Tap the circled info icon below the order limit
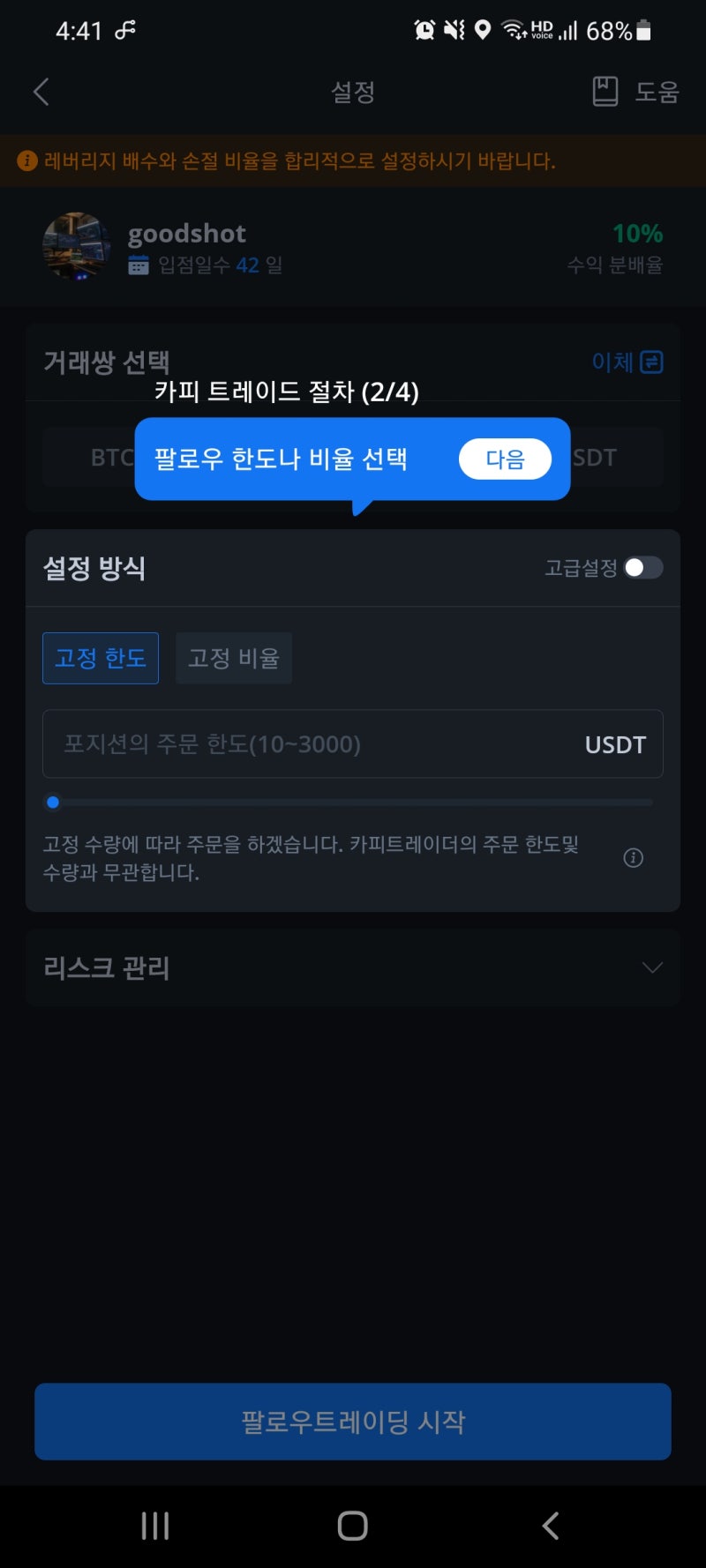This screenshot has width=706, height=1568. coord(633,857)
